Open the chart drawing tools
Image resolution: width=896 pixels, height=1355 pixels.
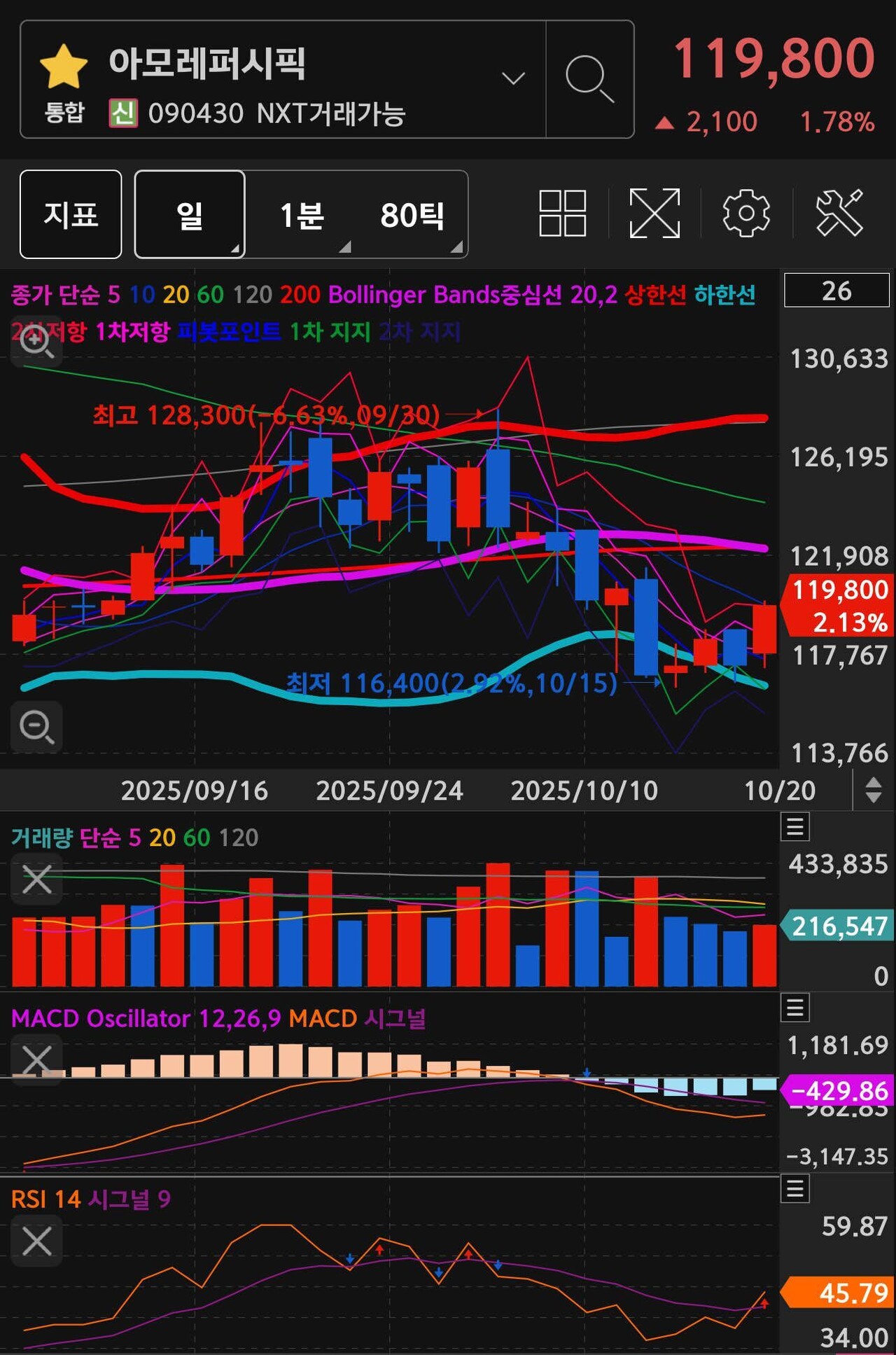click(839, 213)
